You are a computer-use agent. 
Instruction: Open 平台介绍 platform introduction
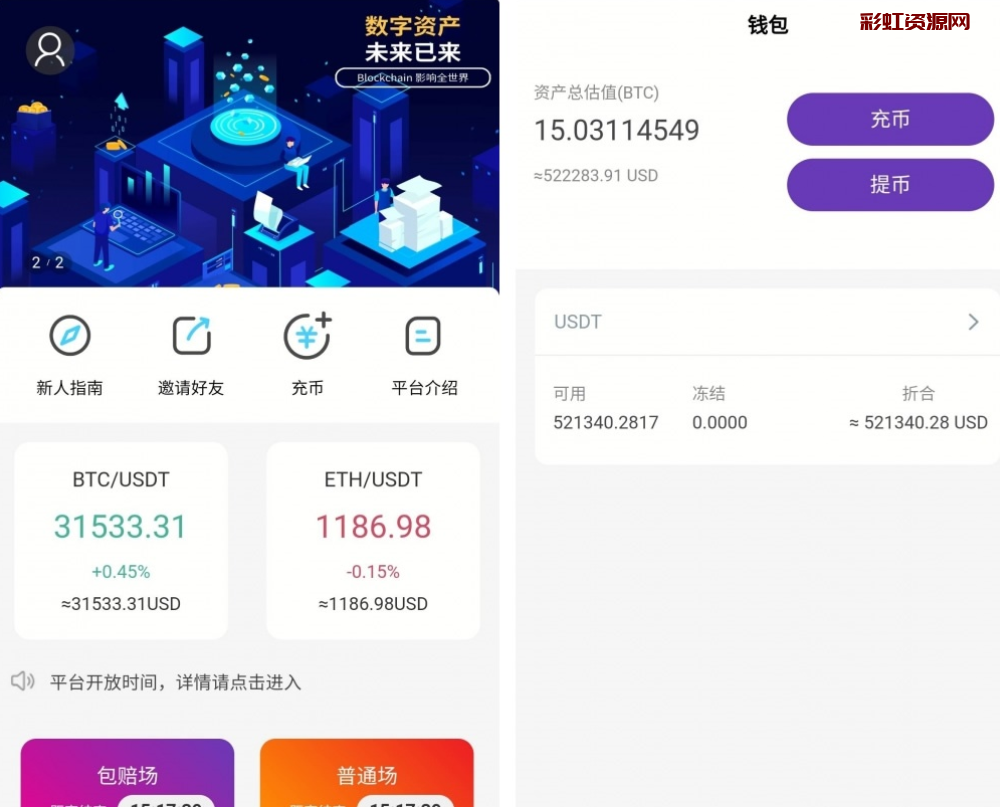[424, 354]
